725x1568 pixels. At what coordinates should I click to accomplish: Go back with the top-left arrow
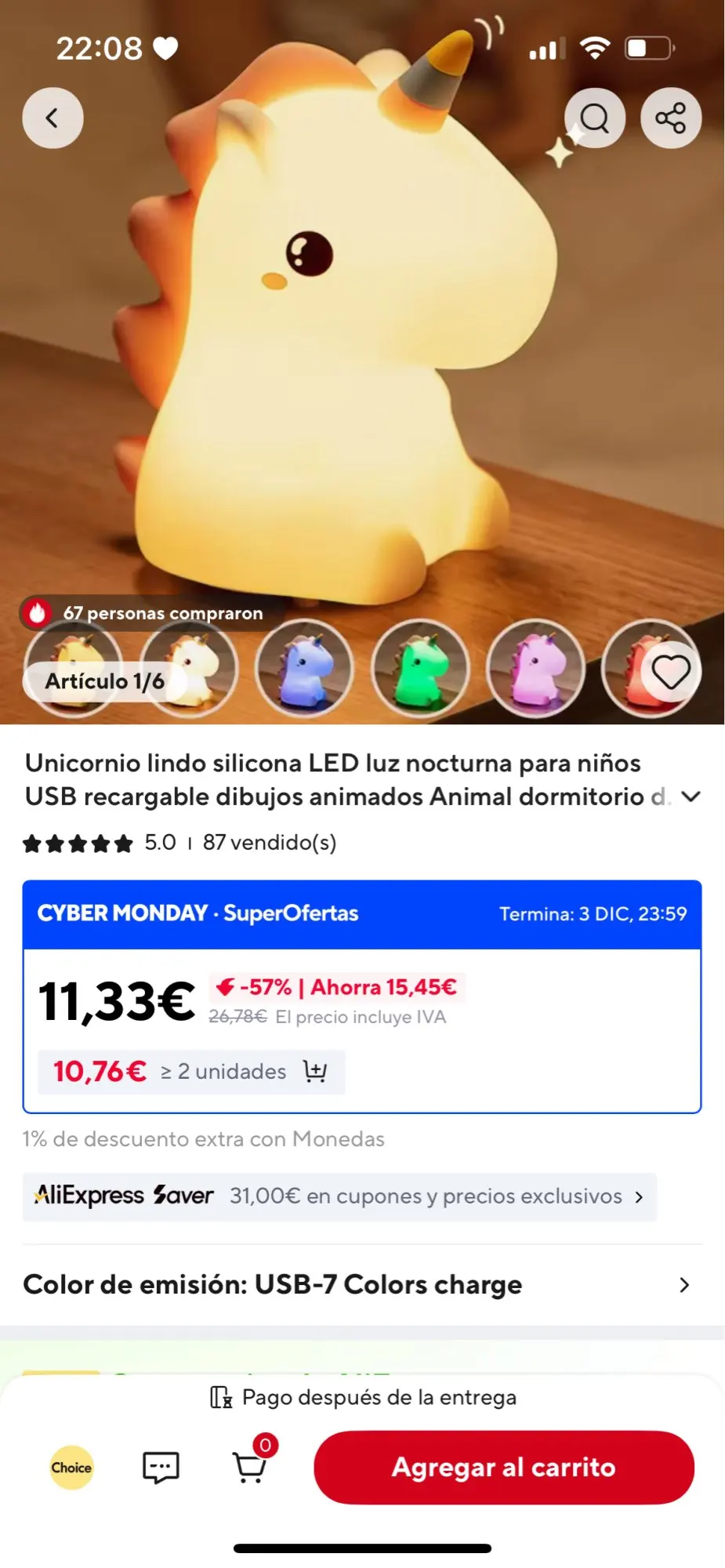[53, 118]
